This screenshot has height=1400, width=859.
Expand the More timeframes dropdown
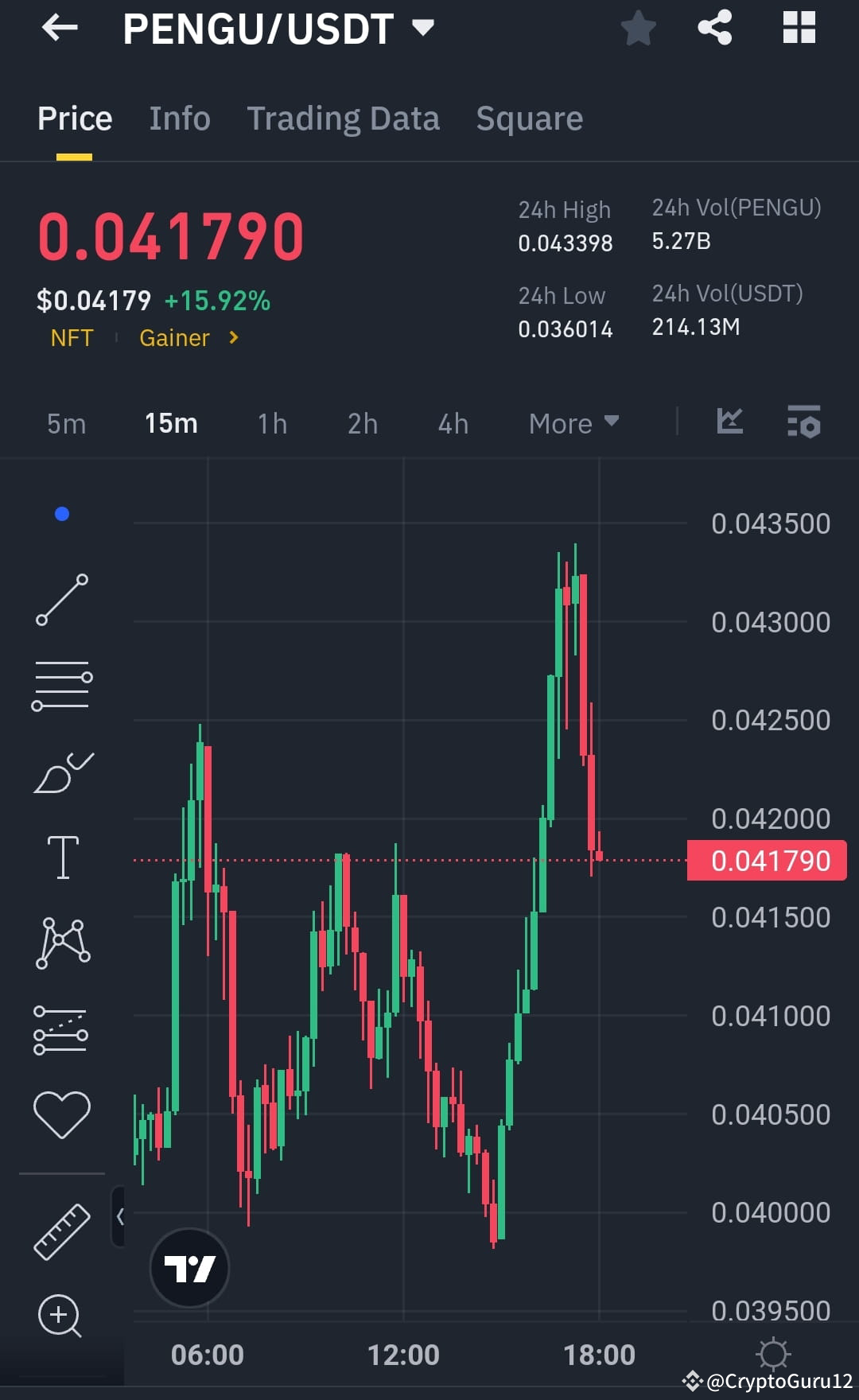(x=573, y=423)
